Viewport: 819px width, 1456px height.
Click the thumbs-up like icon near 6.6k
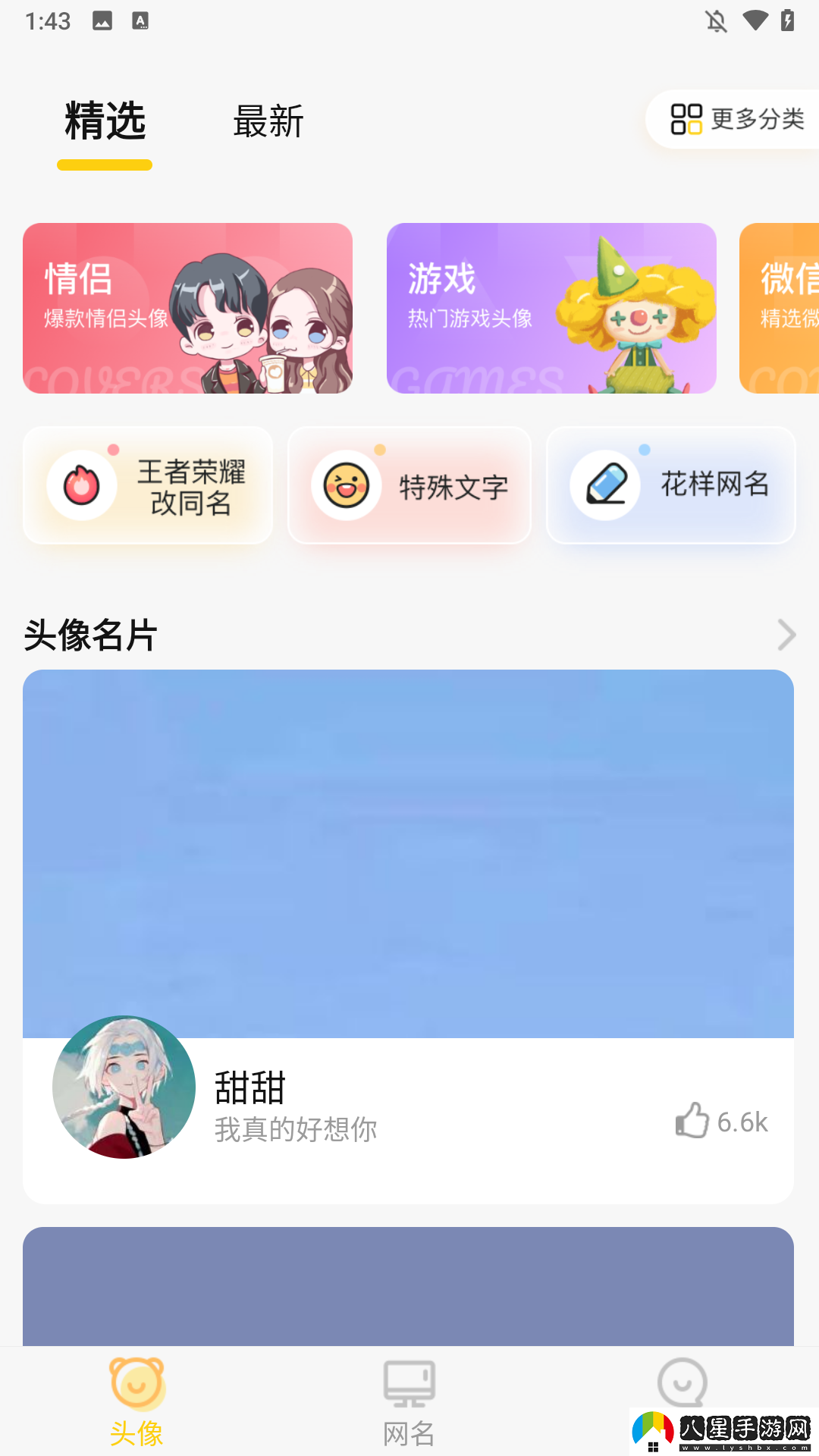pos(692,1122)
